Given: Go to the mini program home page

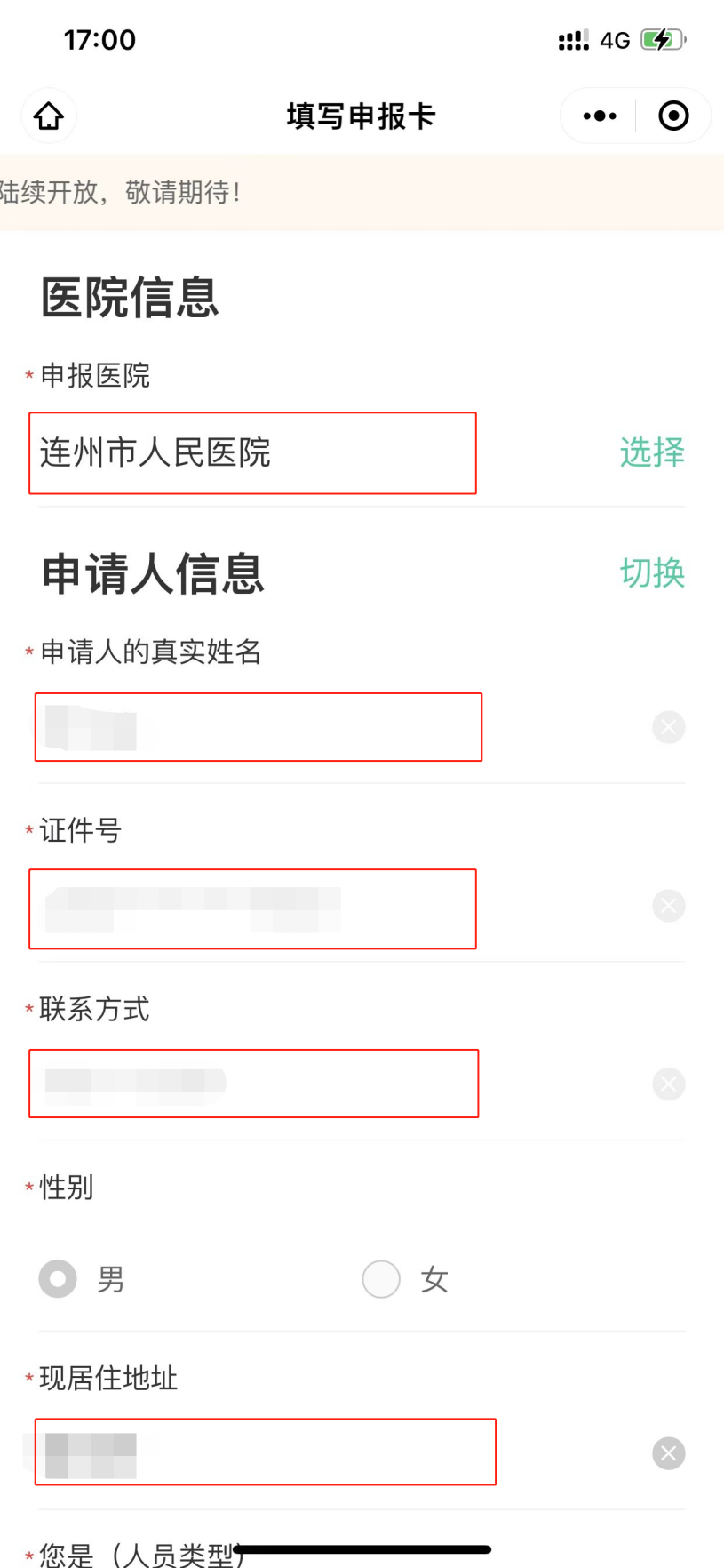Looking at the screenshot, I should tap(49, 116).
